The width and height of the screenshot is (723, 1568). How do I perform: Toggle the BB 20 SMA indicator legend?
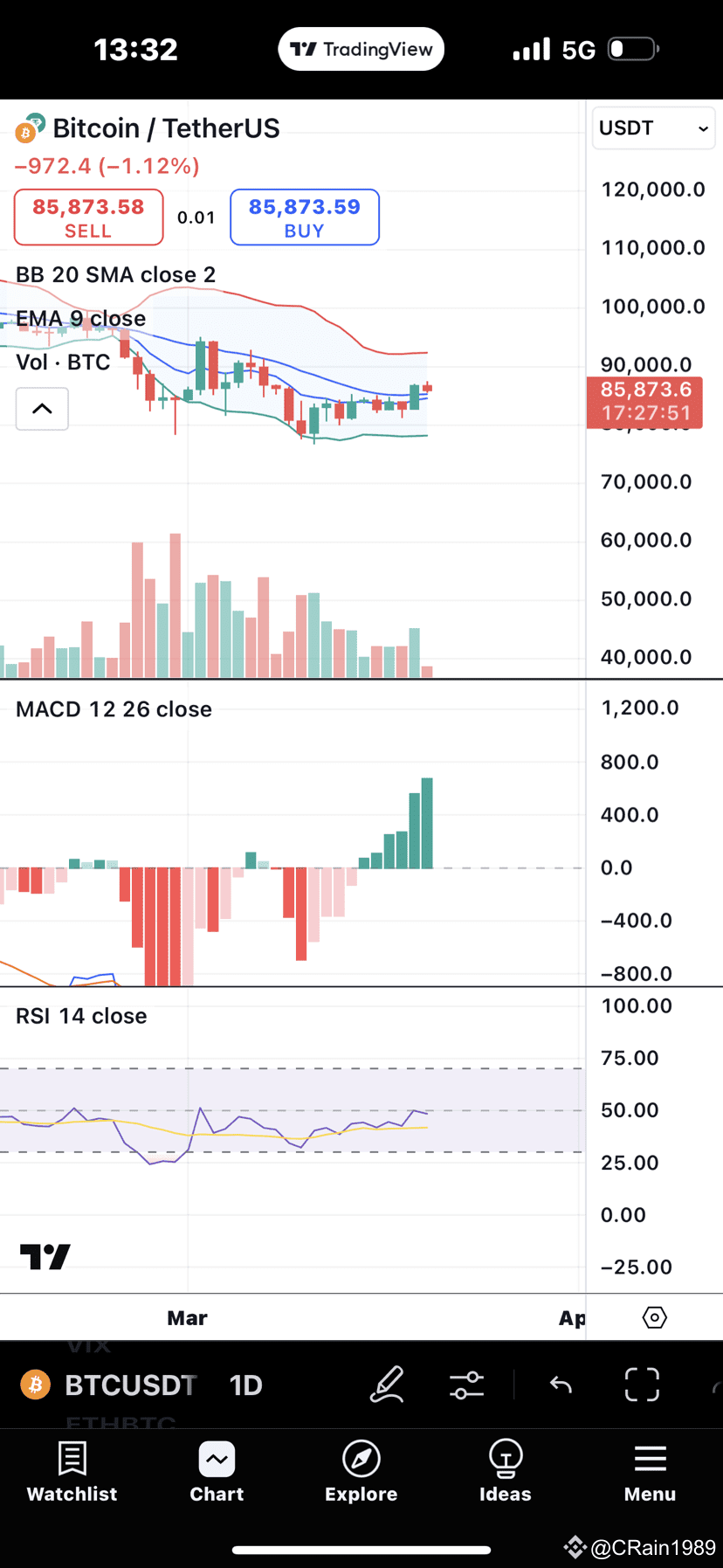(x=115, y=274)
